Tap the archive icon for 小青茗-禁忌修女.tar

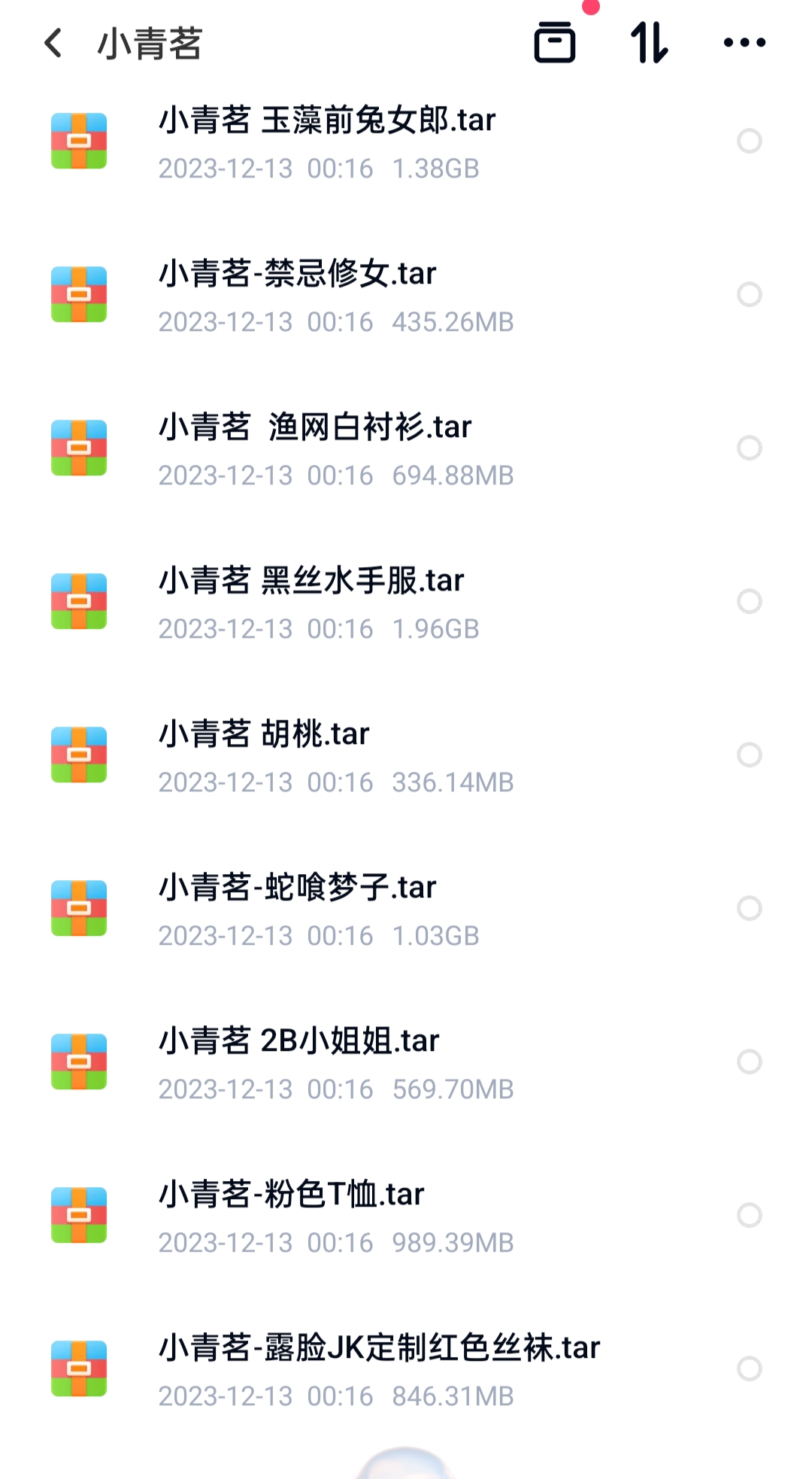tap(78, 293)
